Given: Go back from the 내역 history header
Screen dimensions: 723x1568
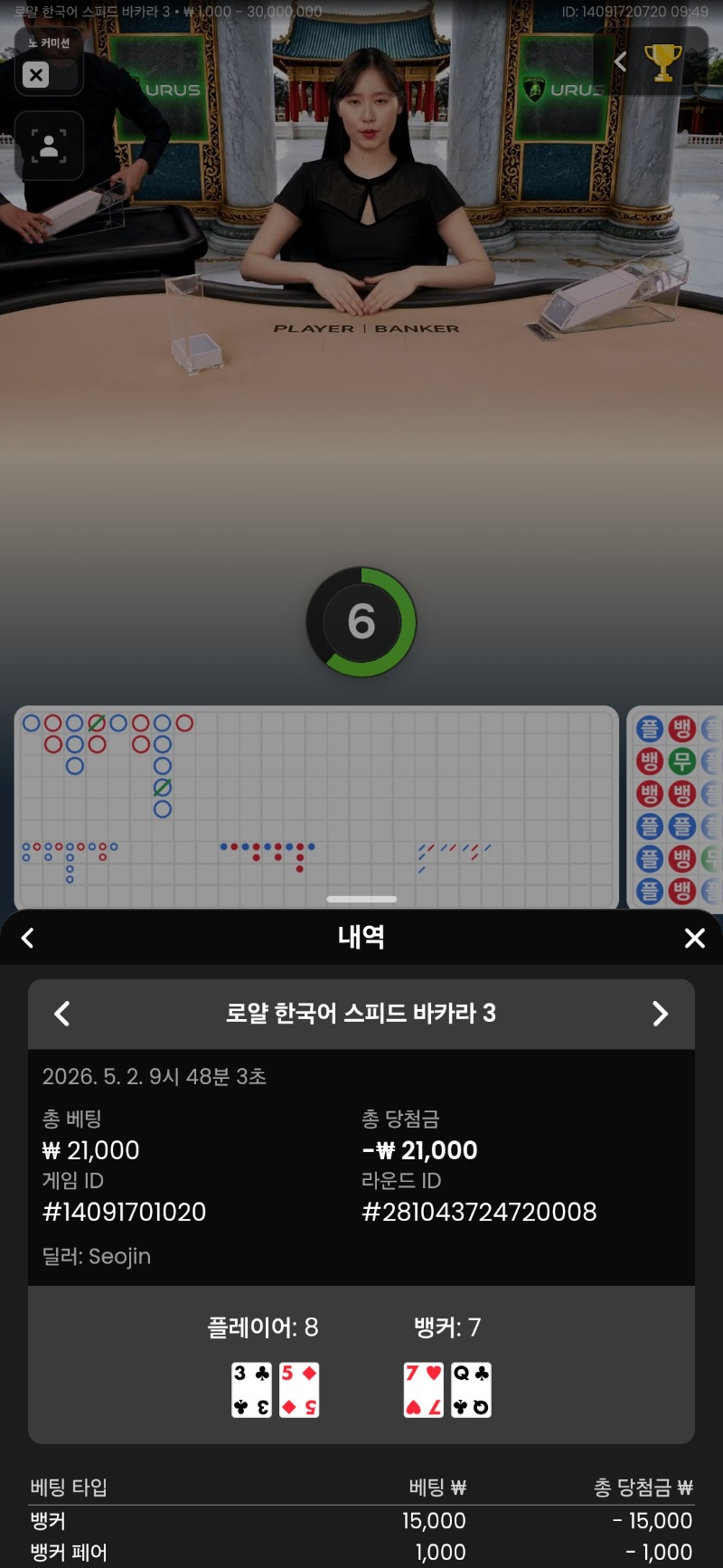Looking at the screenshot, I should (x=28, y=938).
